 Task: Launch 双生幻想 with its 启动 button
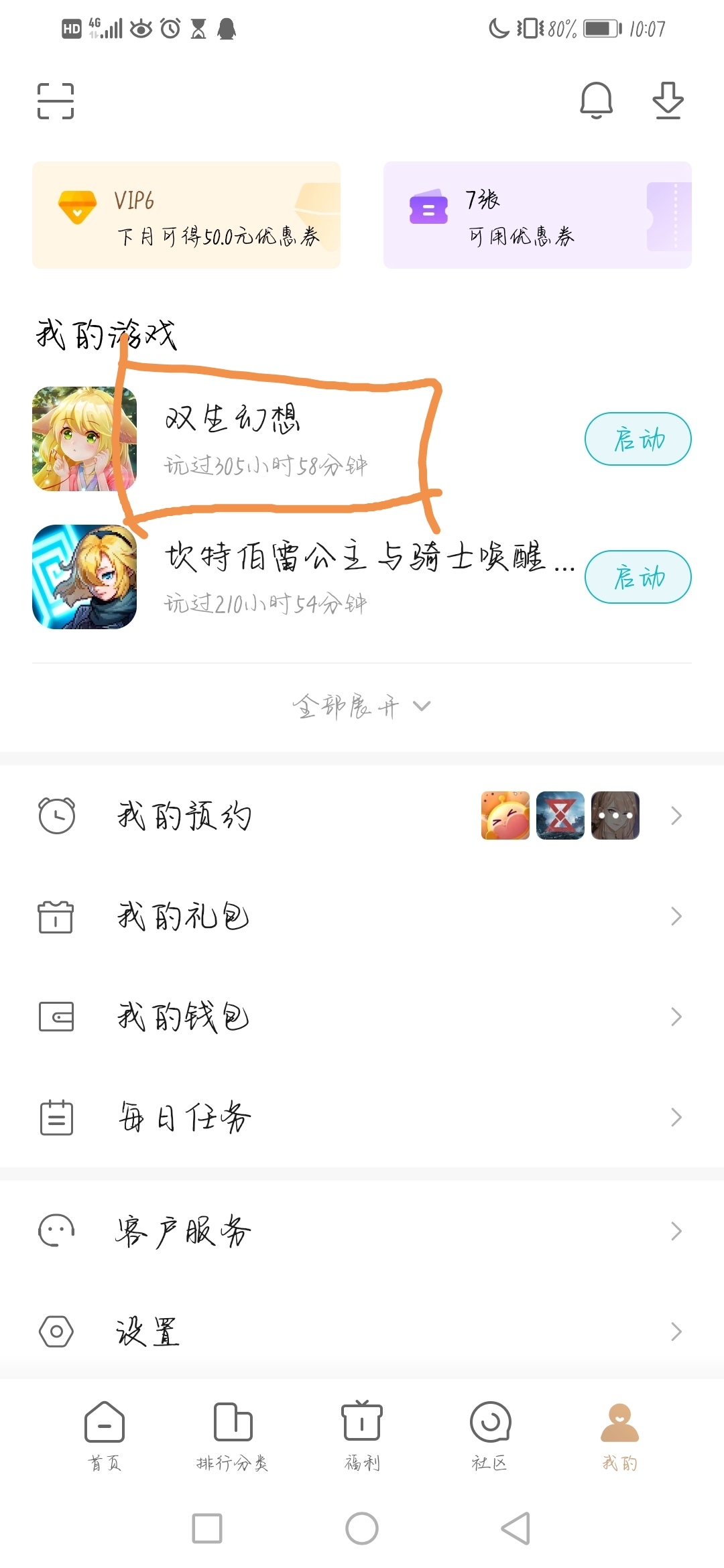click(x=637, y=439)
